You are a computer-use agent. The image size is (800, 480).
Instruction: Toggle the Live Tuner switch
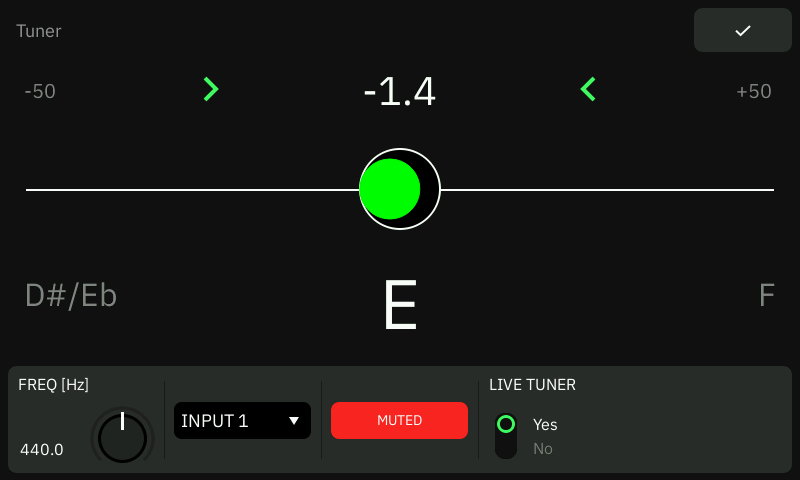pyautogui.click(x=506, y=436)
